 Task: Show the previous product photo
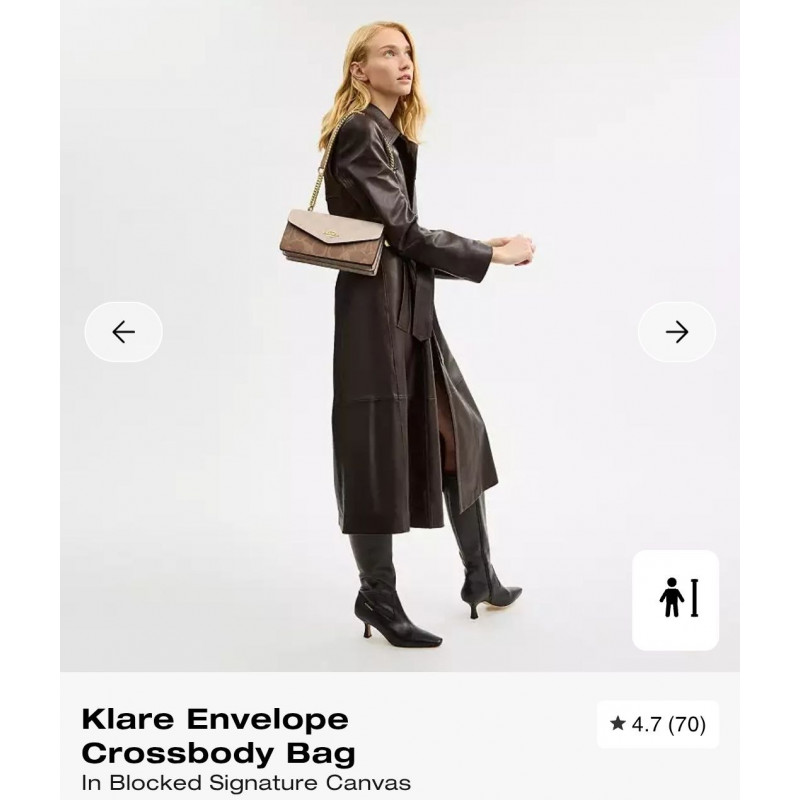point(123,332)
